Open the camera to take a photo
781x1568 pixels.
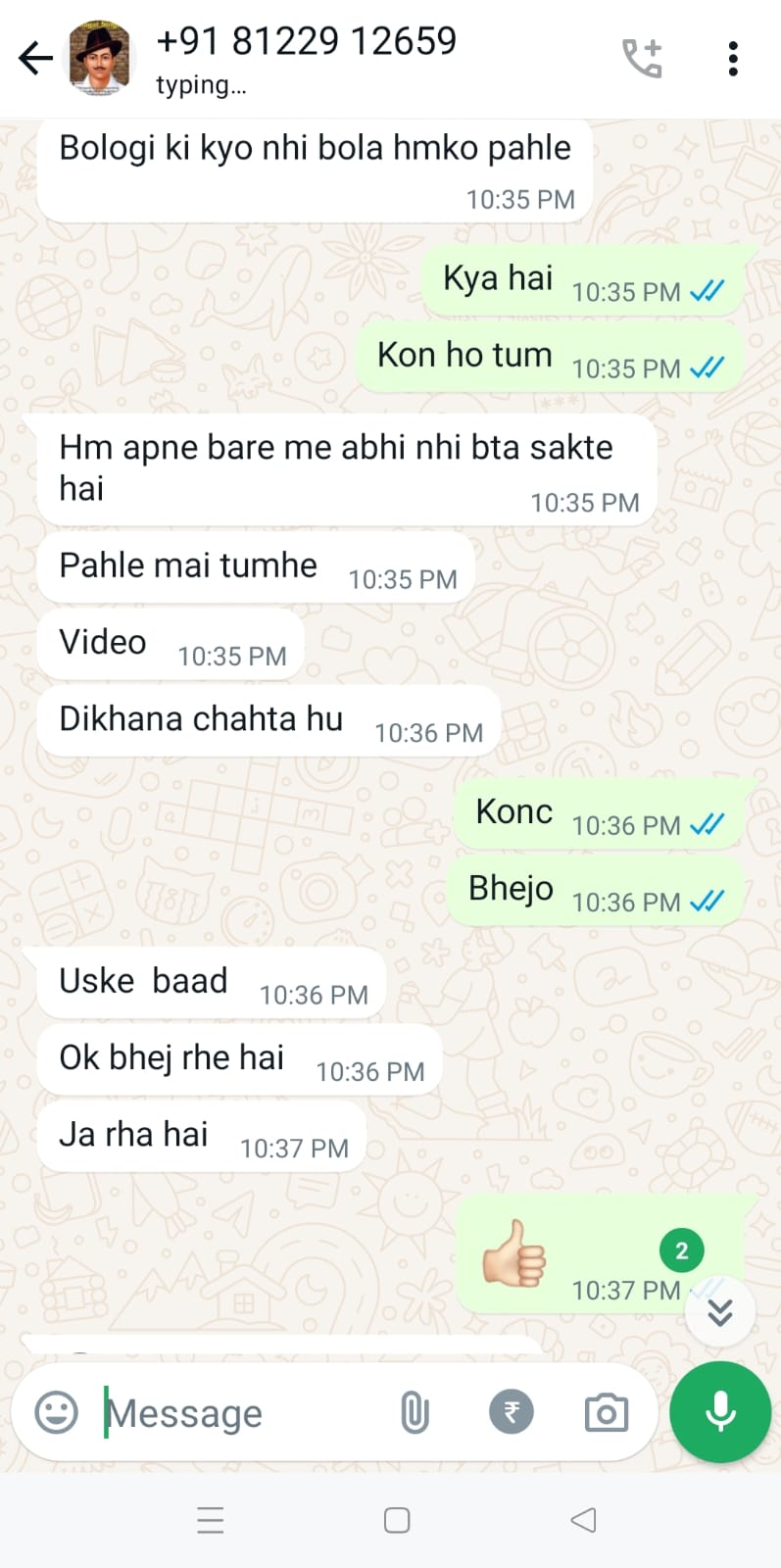tap(606, 1413)
